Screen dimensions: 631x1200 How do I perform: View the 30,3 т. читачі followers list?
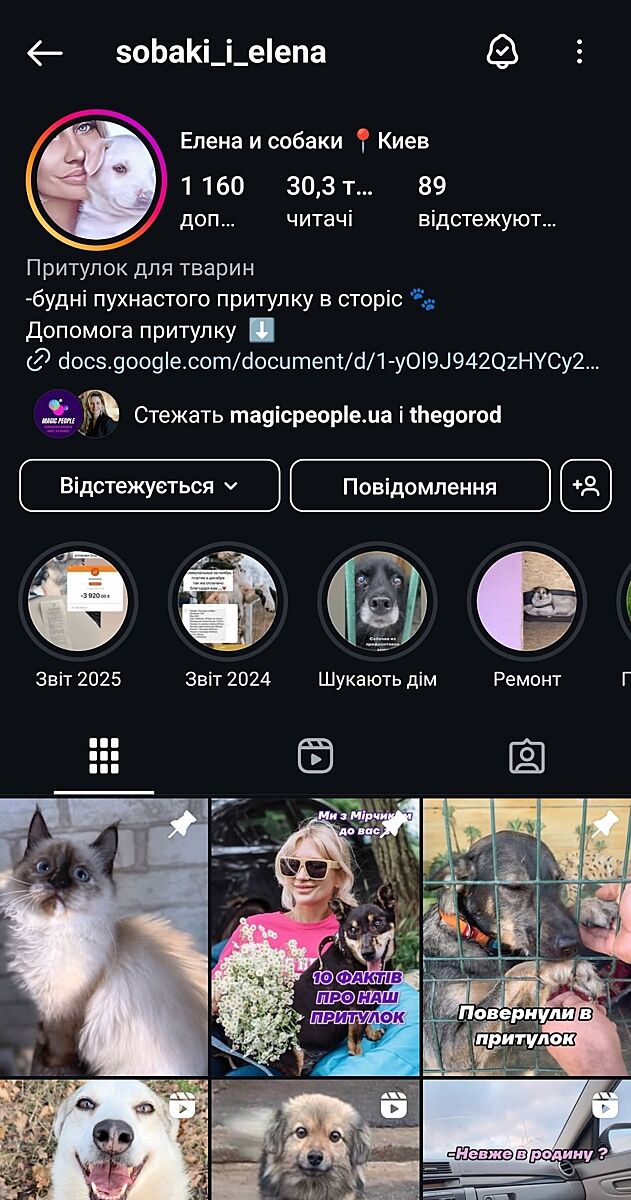329,200
